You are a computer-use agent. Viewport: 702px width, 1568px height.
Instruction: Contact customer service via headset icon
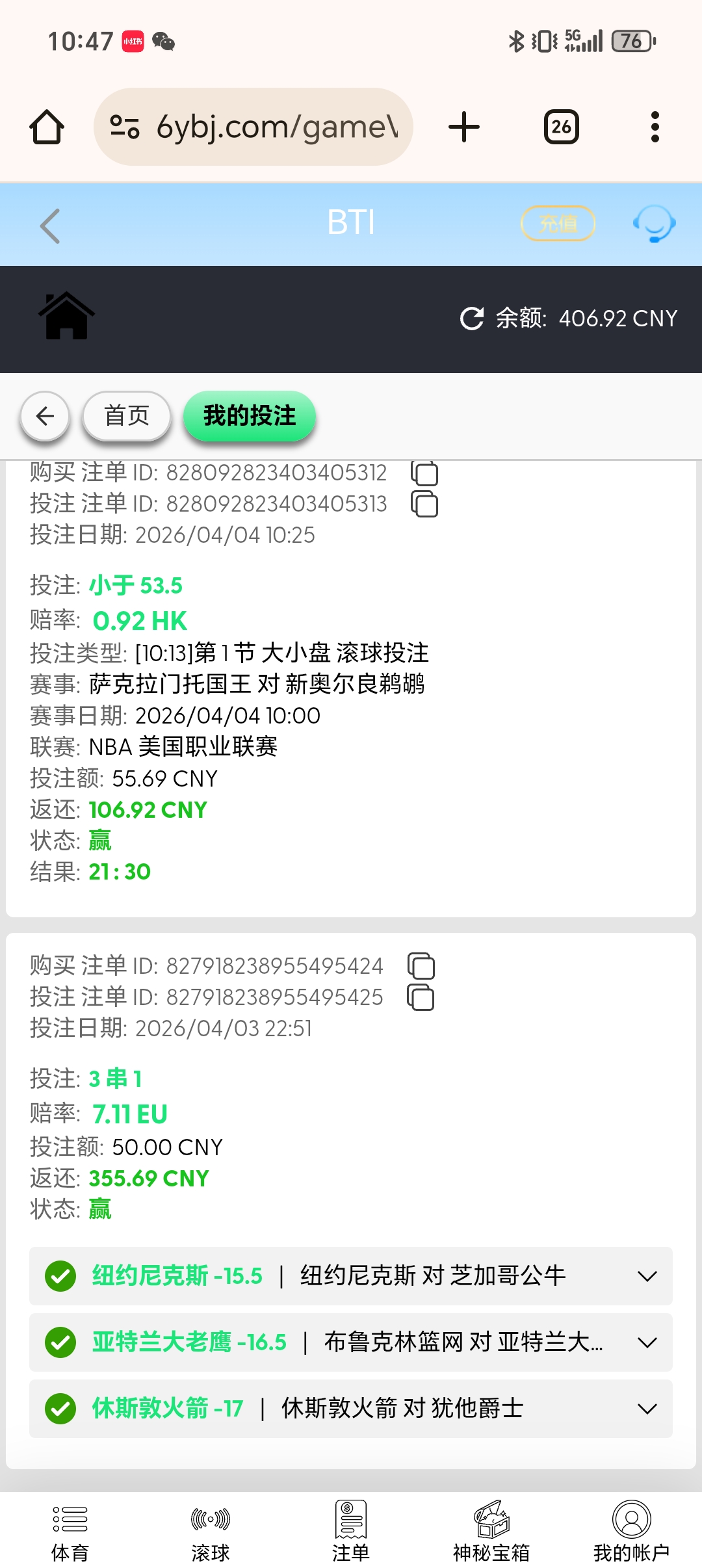(654, 224)
